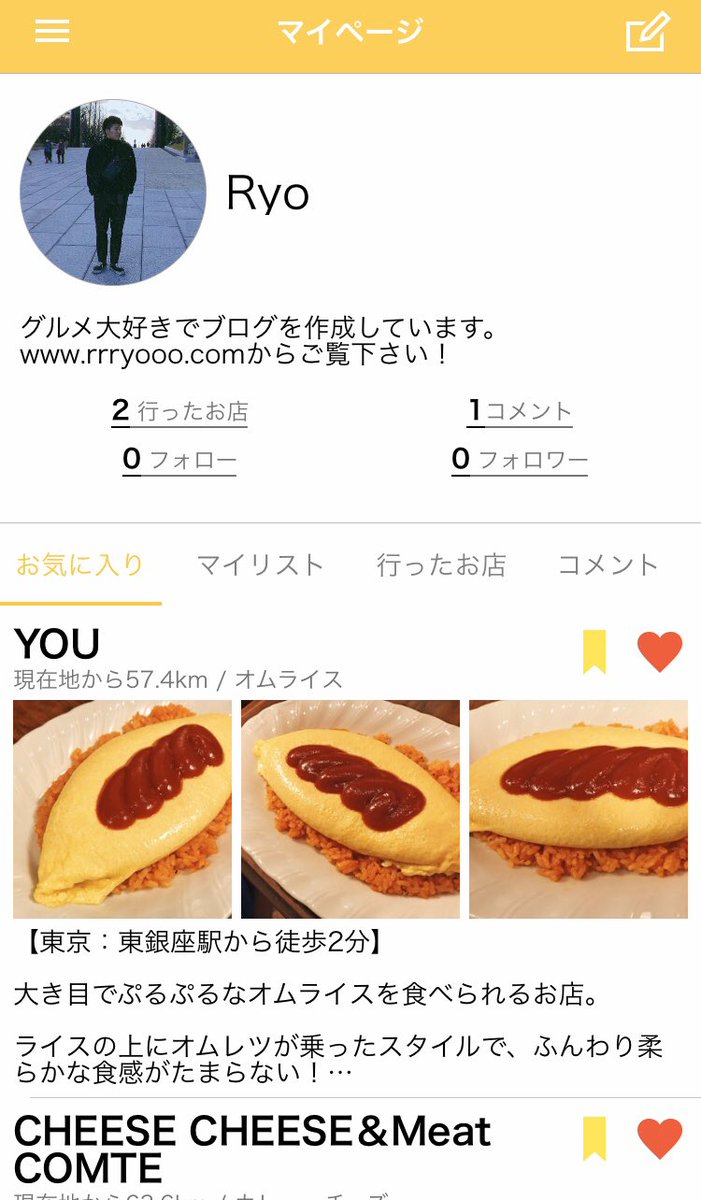Tap the edit profile pencil icon
The image size is (701, 1200).
646,33
